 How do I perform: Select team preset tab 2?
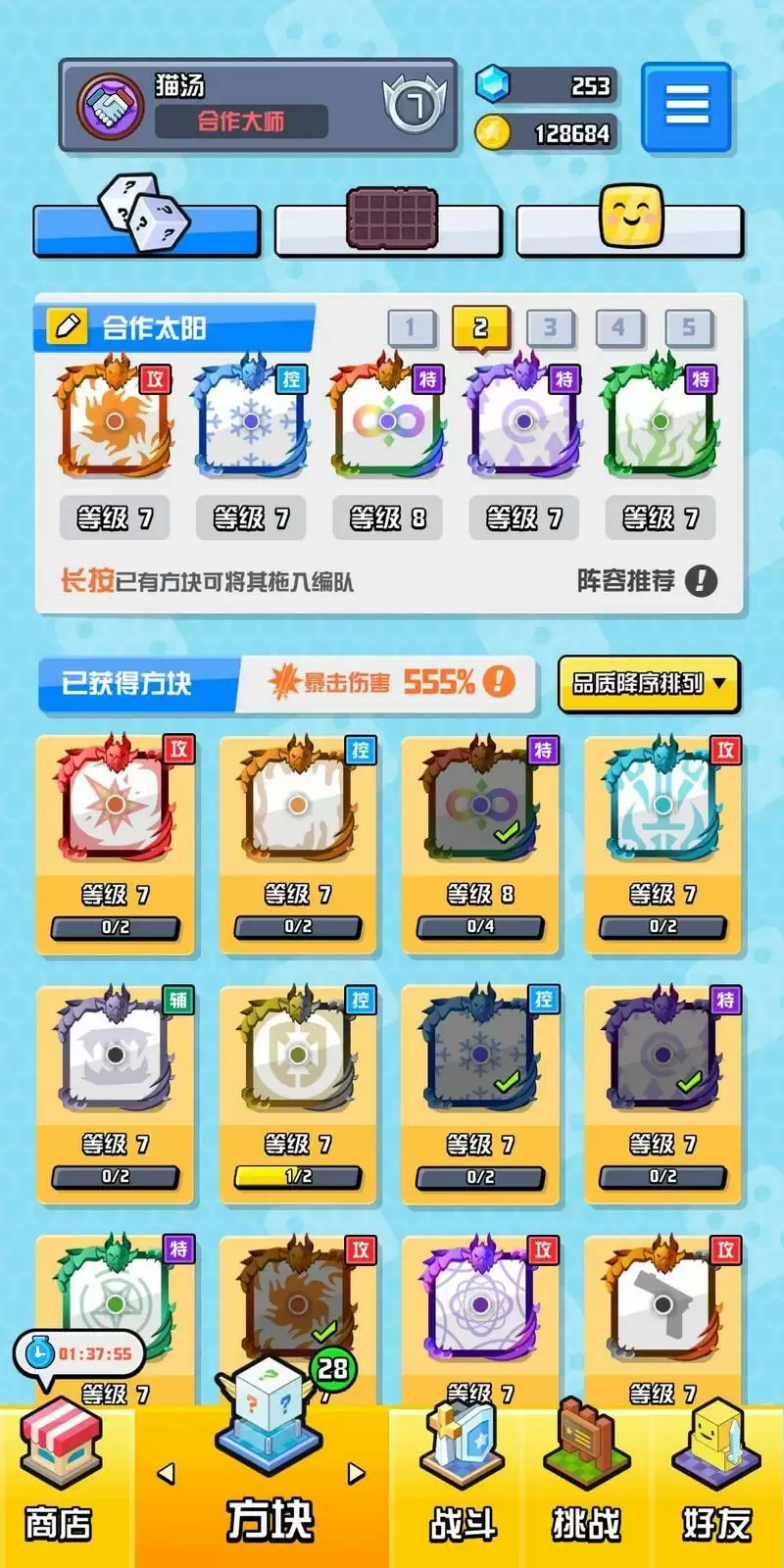pos(480,325)
